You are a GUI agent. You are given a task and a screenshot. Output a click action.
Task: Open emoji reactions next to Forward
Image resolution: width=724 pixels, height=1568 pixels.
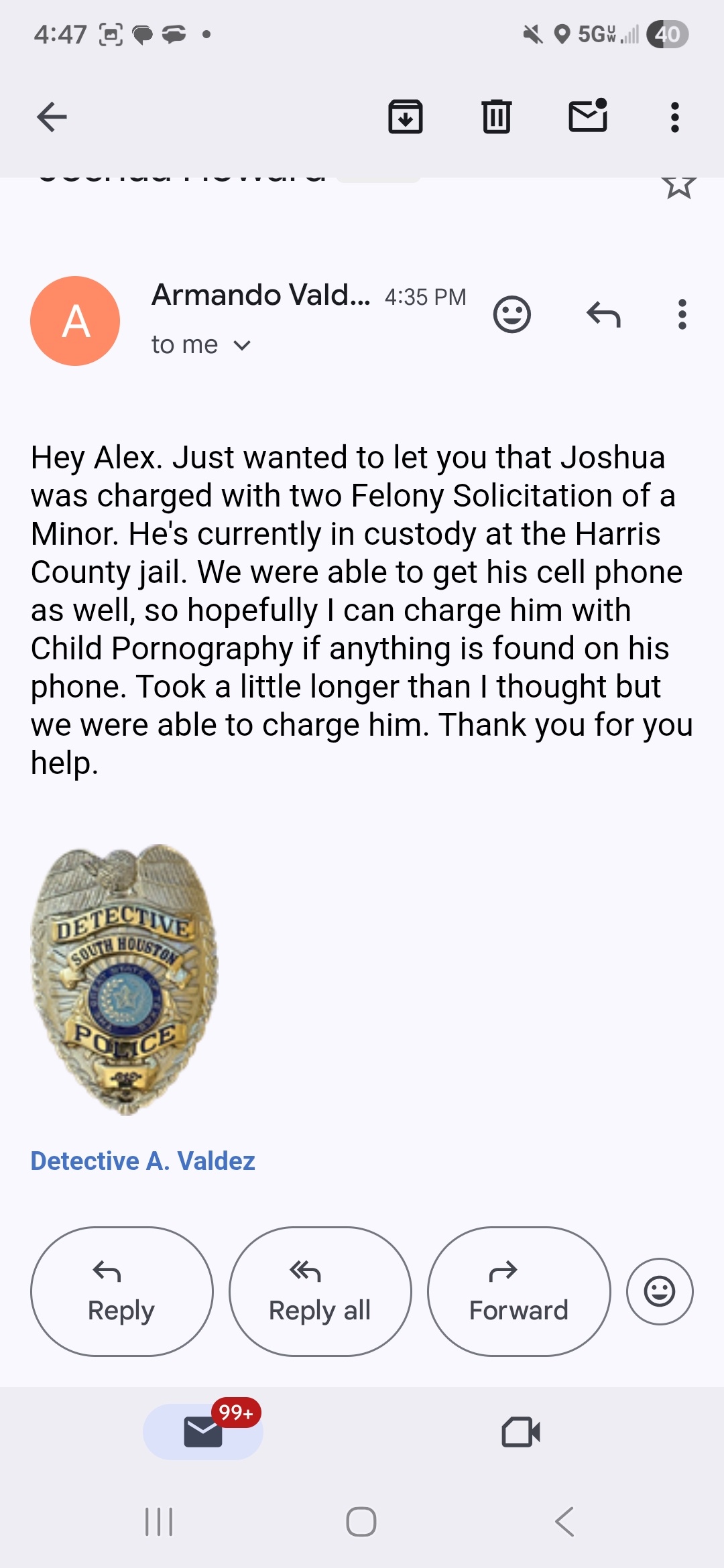(x=660, y=1291)
